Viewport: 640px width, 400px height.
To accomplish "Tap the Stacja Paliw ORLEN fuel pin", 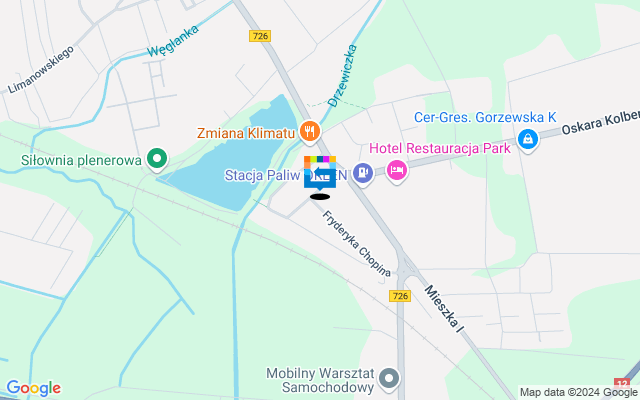I will click(x=363, y=173).
